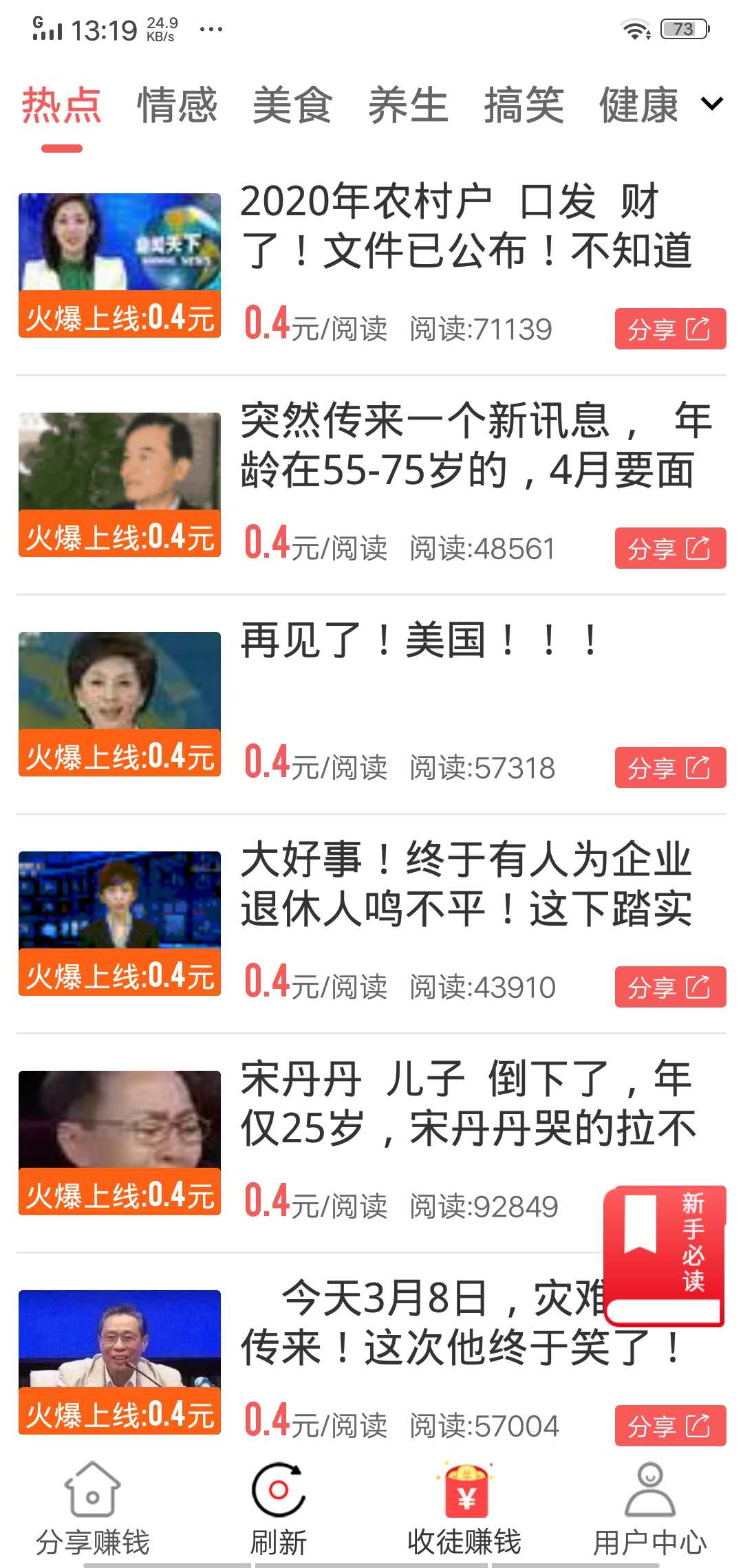Tap 分享 on the 再见了美国 article
743x1568 pixels.
tap(671, 764)
